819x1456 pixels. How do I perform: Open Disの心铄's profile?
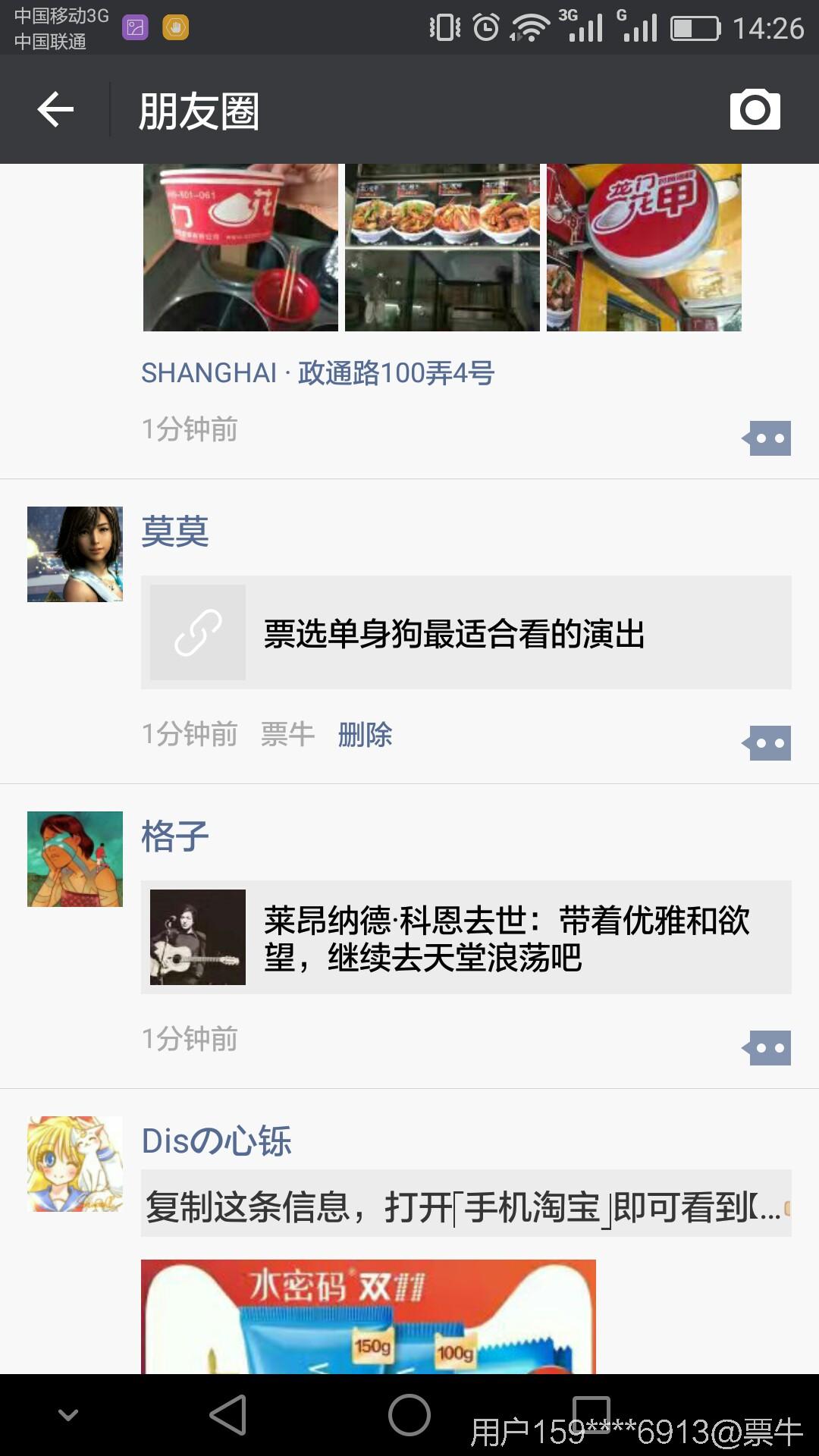click(217, 1141)
